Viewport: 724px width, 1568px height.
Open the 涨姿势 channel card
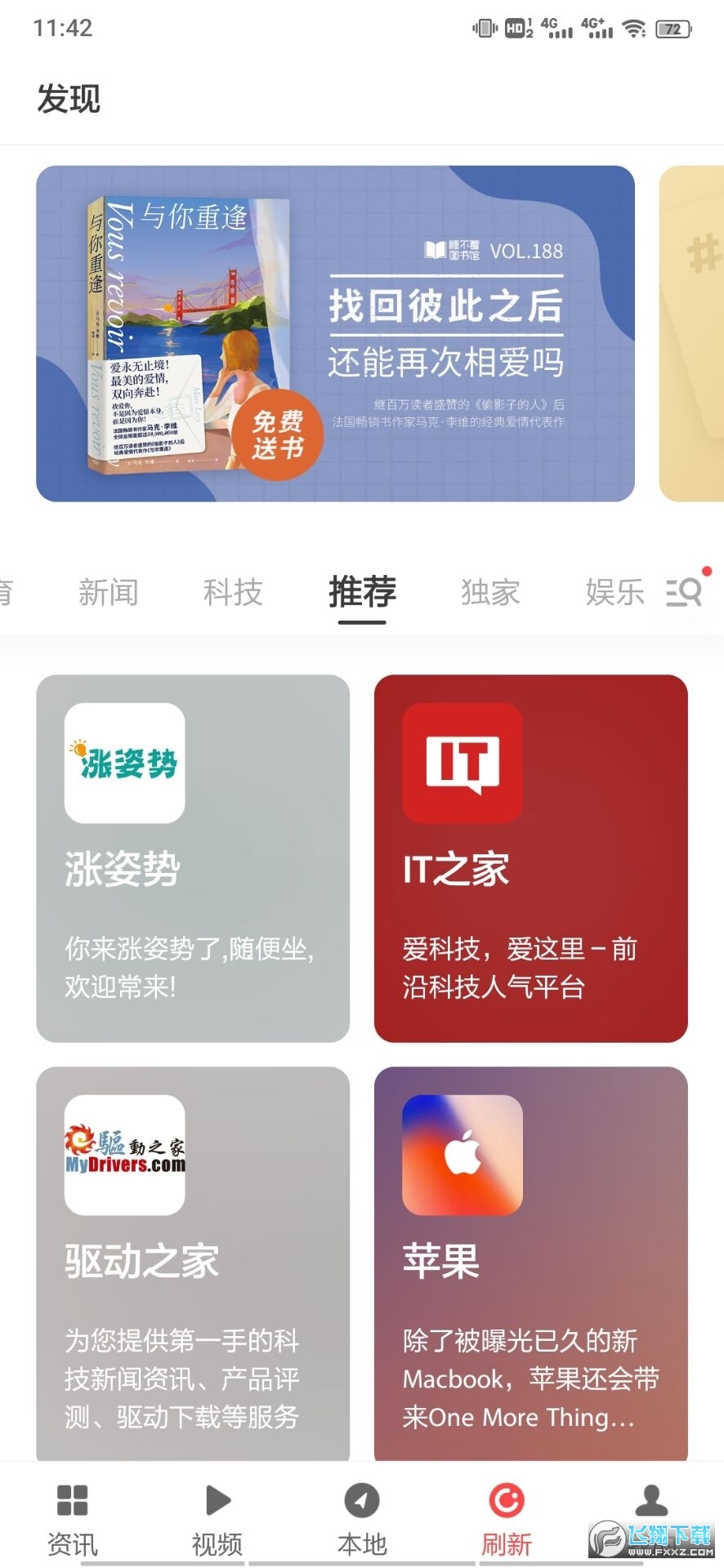pos(193,857)
